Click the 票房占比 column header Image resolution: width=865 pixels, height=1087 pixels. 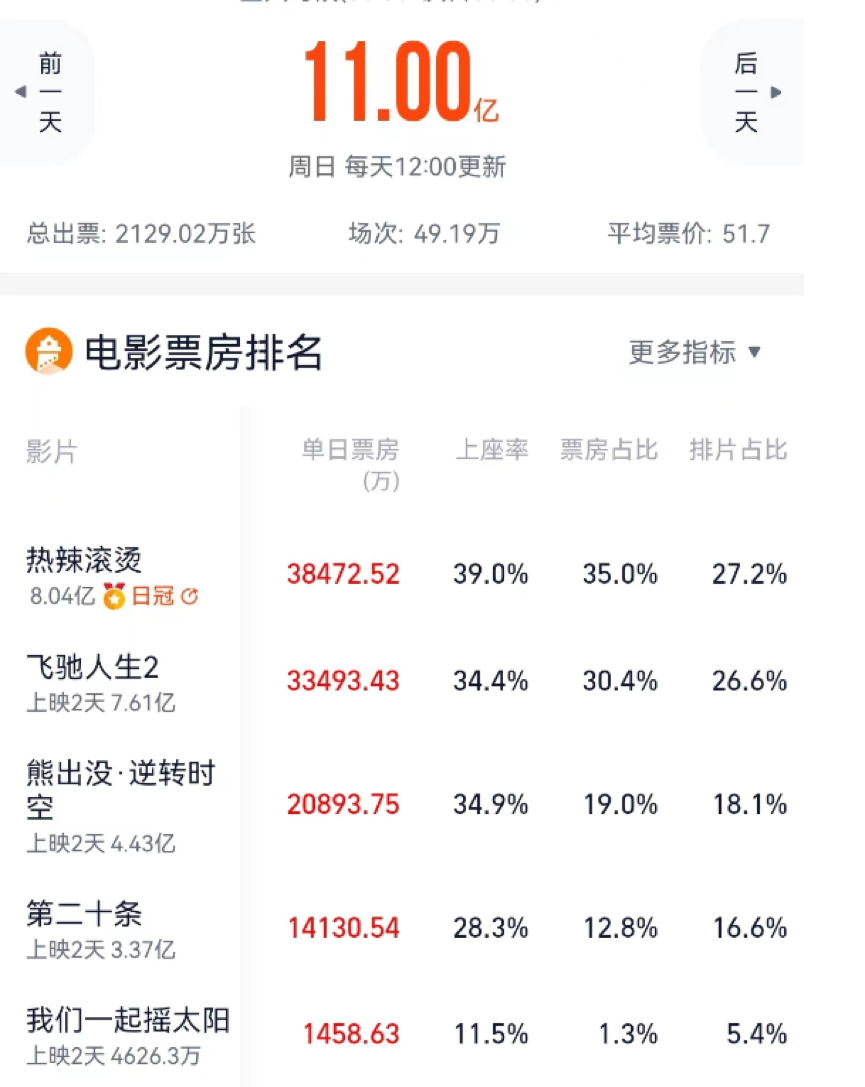coord(608,450)
